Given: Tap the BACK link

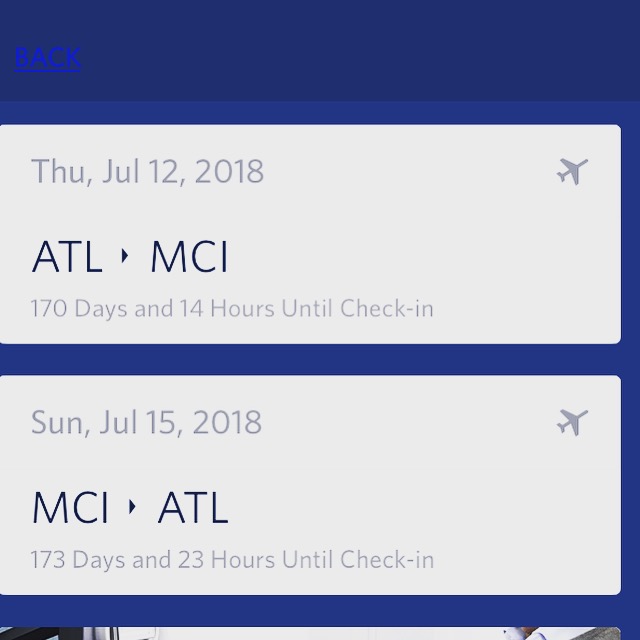Looking at the screenshot, I should tap(47, 58).
